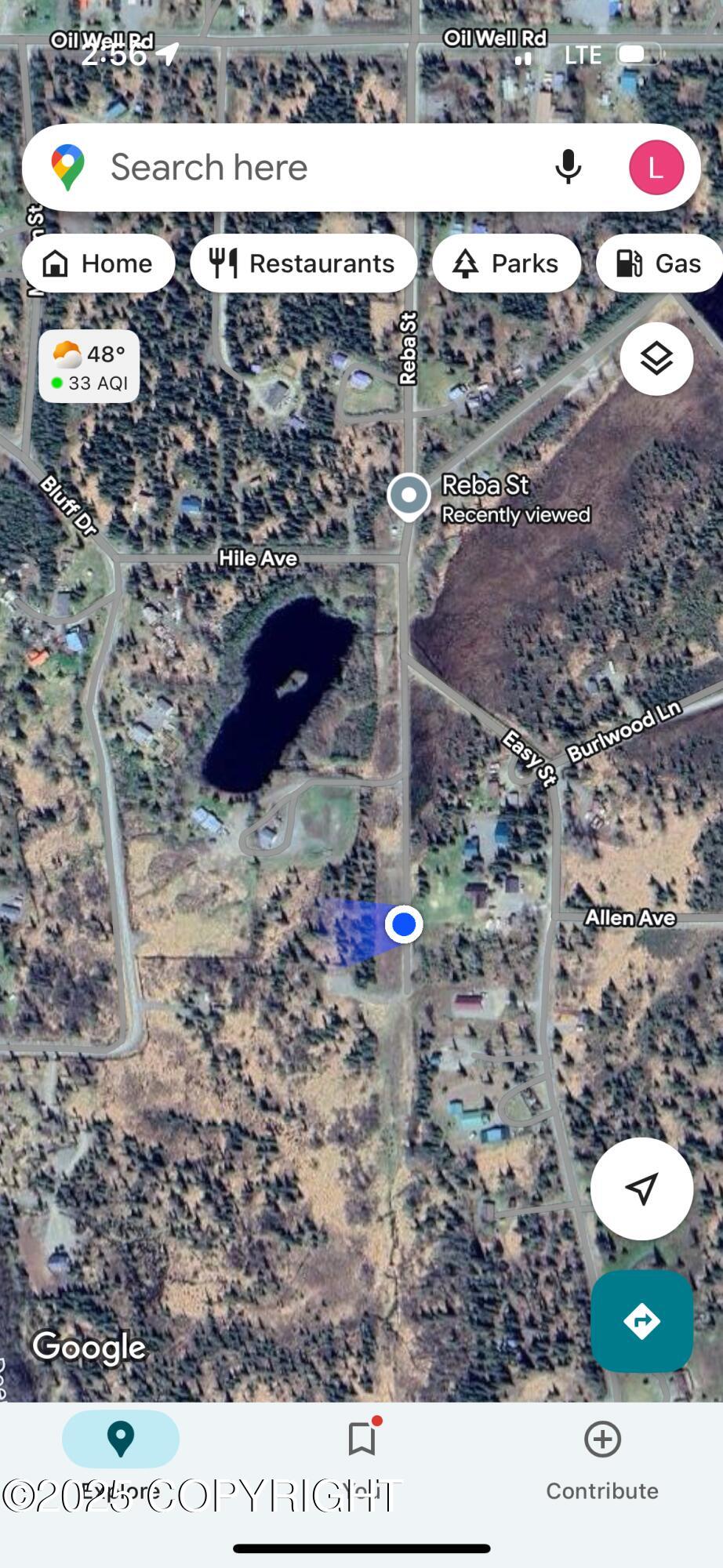
Task: Open the account profile avatar
Action: coord(656,167)
